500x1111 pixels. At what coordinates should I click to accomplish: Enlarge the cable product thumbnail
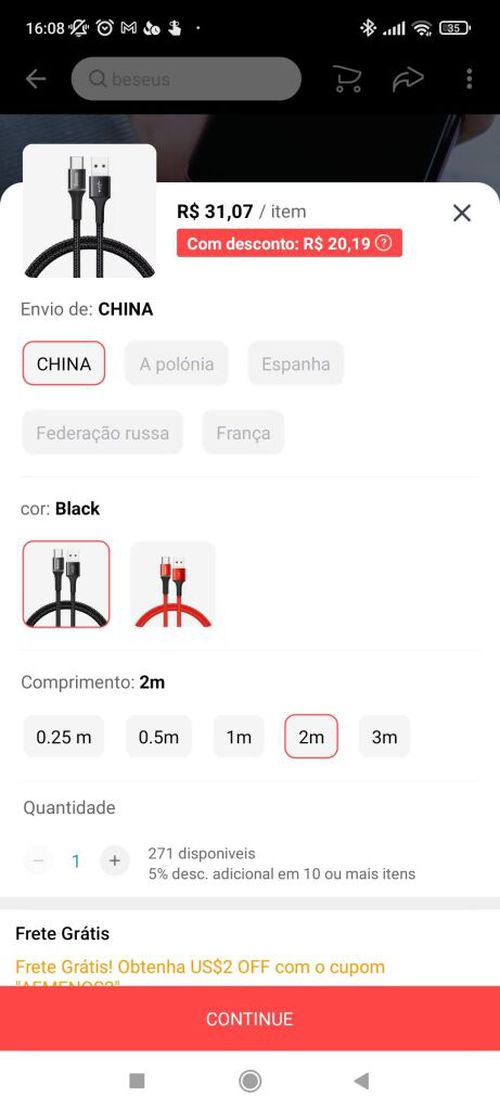pos(89,212)
